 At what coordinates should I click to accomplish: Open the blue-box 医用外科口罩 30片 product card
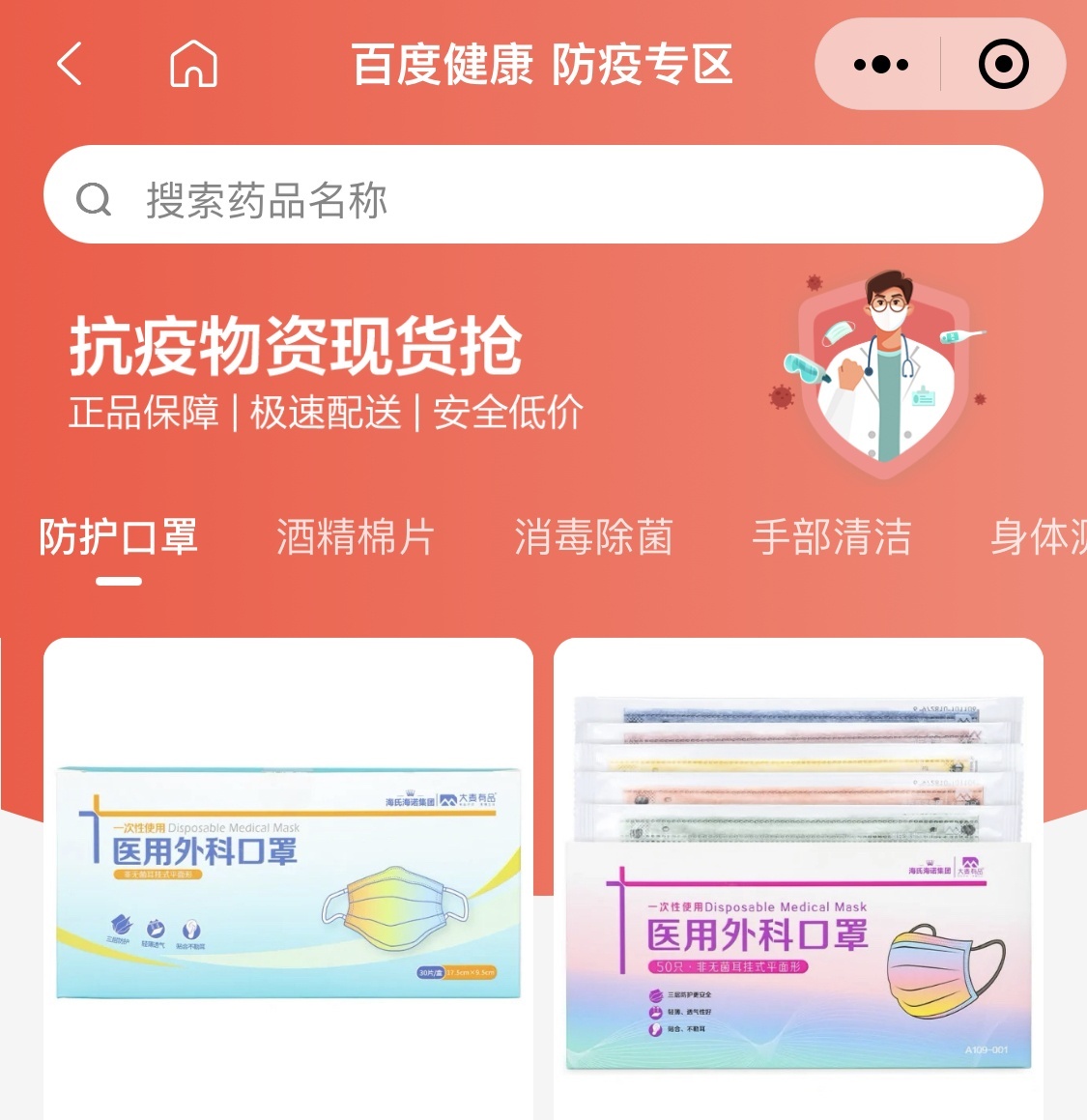coord(288,879)
